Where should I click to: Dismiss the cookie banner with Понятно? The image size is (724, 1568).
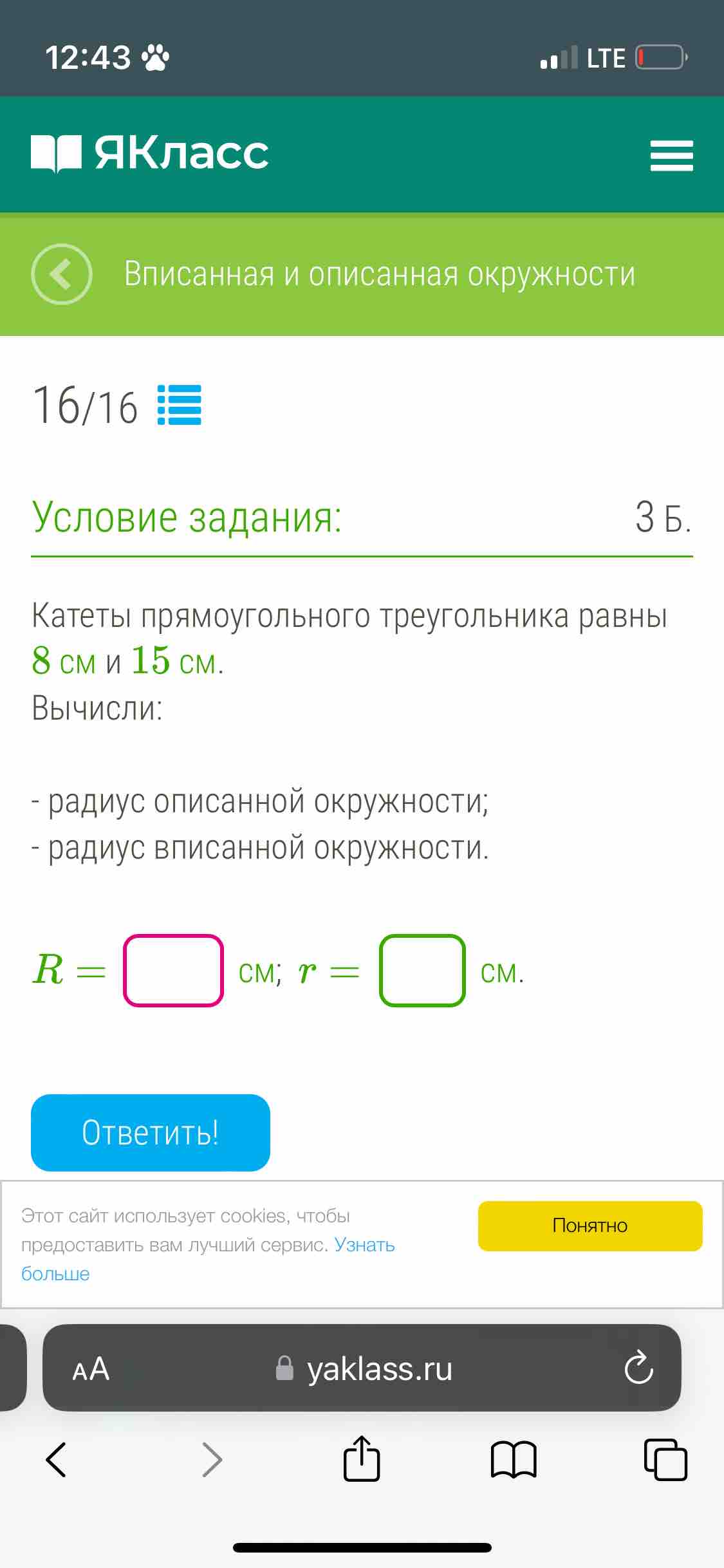tap(590, 1226)
